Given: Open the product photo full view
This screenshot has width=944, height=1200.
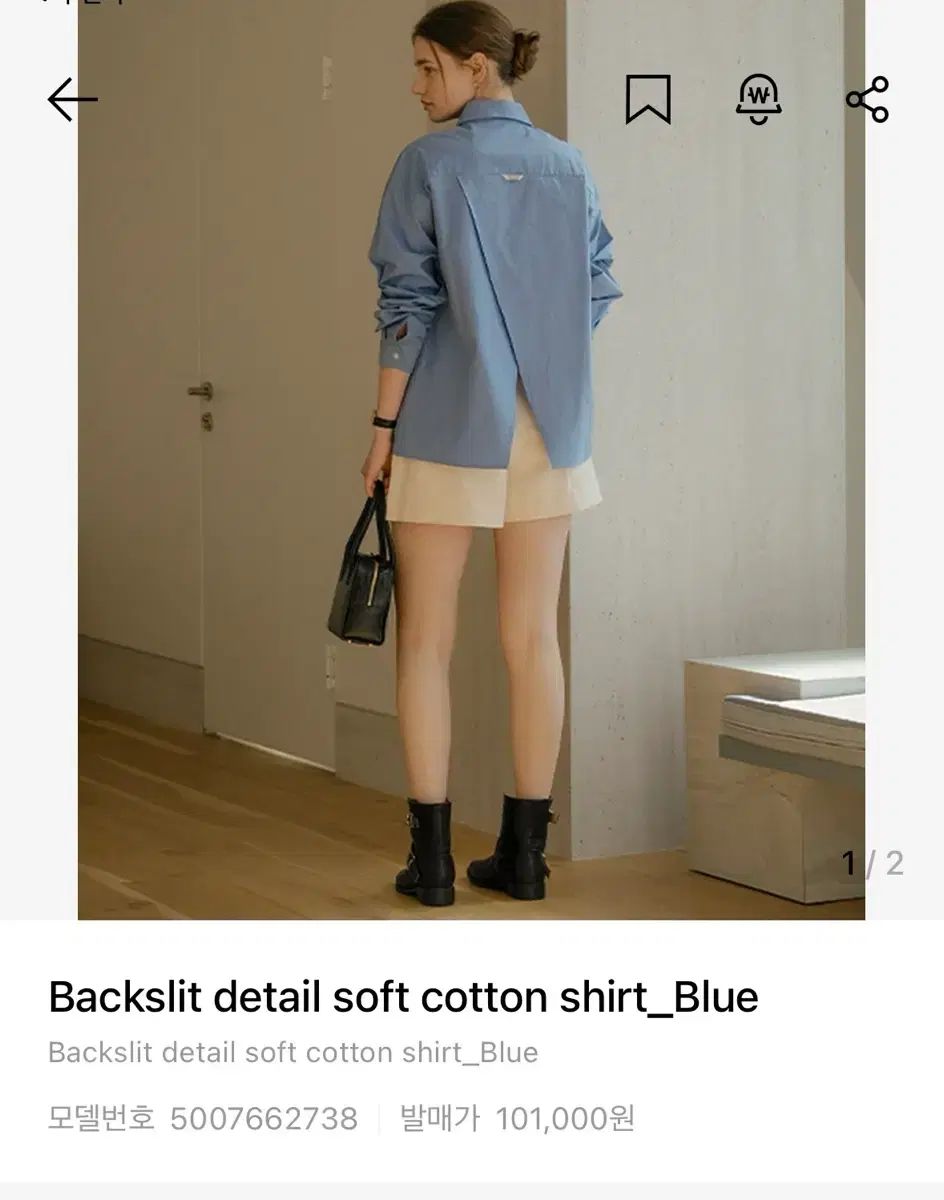Looking at the screenshot, I should tap(471, 500).
